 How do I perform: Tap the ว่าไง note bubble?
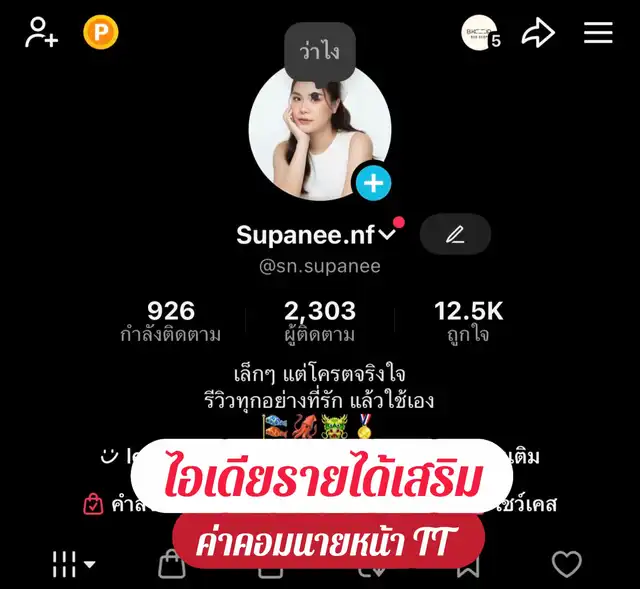[319, 51]
